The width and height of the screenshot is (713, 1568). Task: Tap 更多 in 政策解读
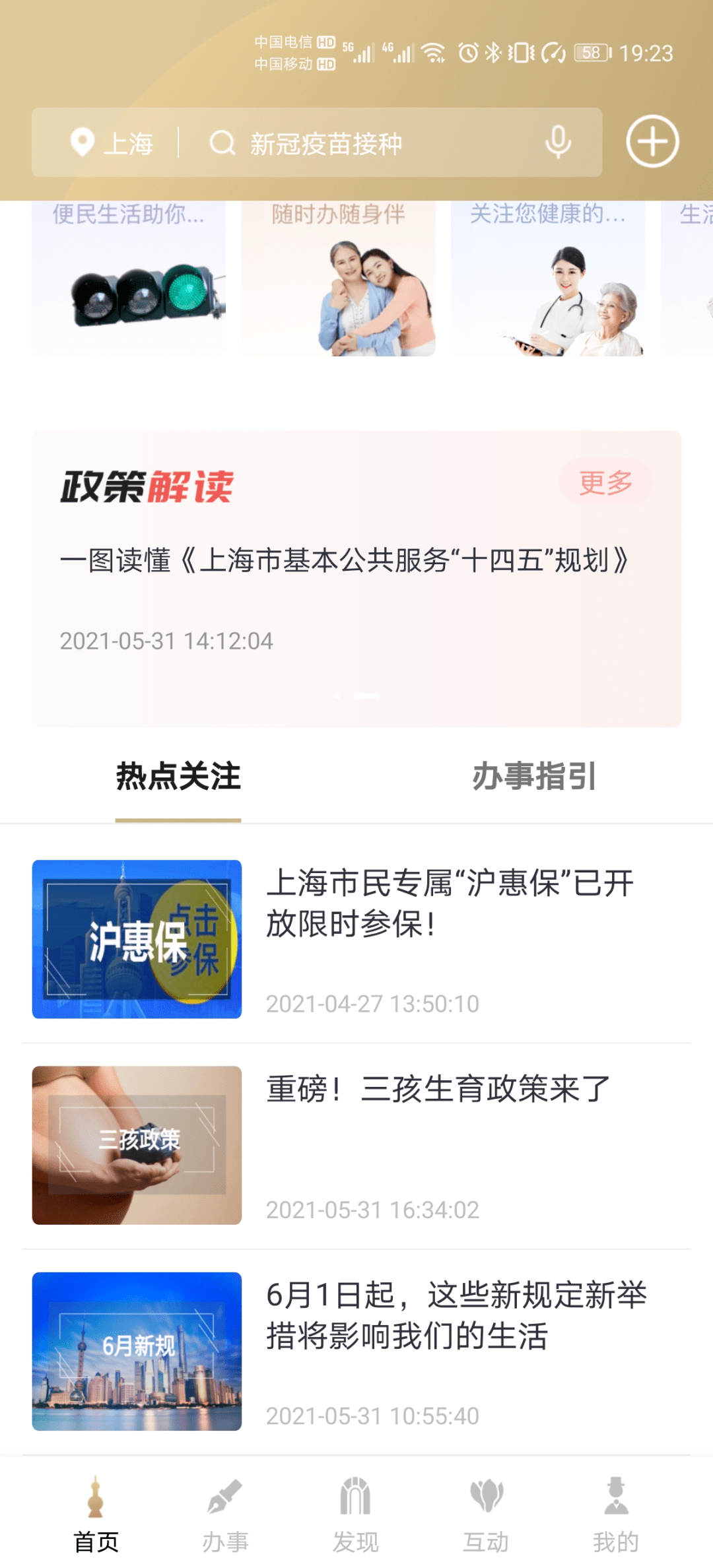coord(605,482)
